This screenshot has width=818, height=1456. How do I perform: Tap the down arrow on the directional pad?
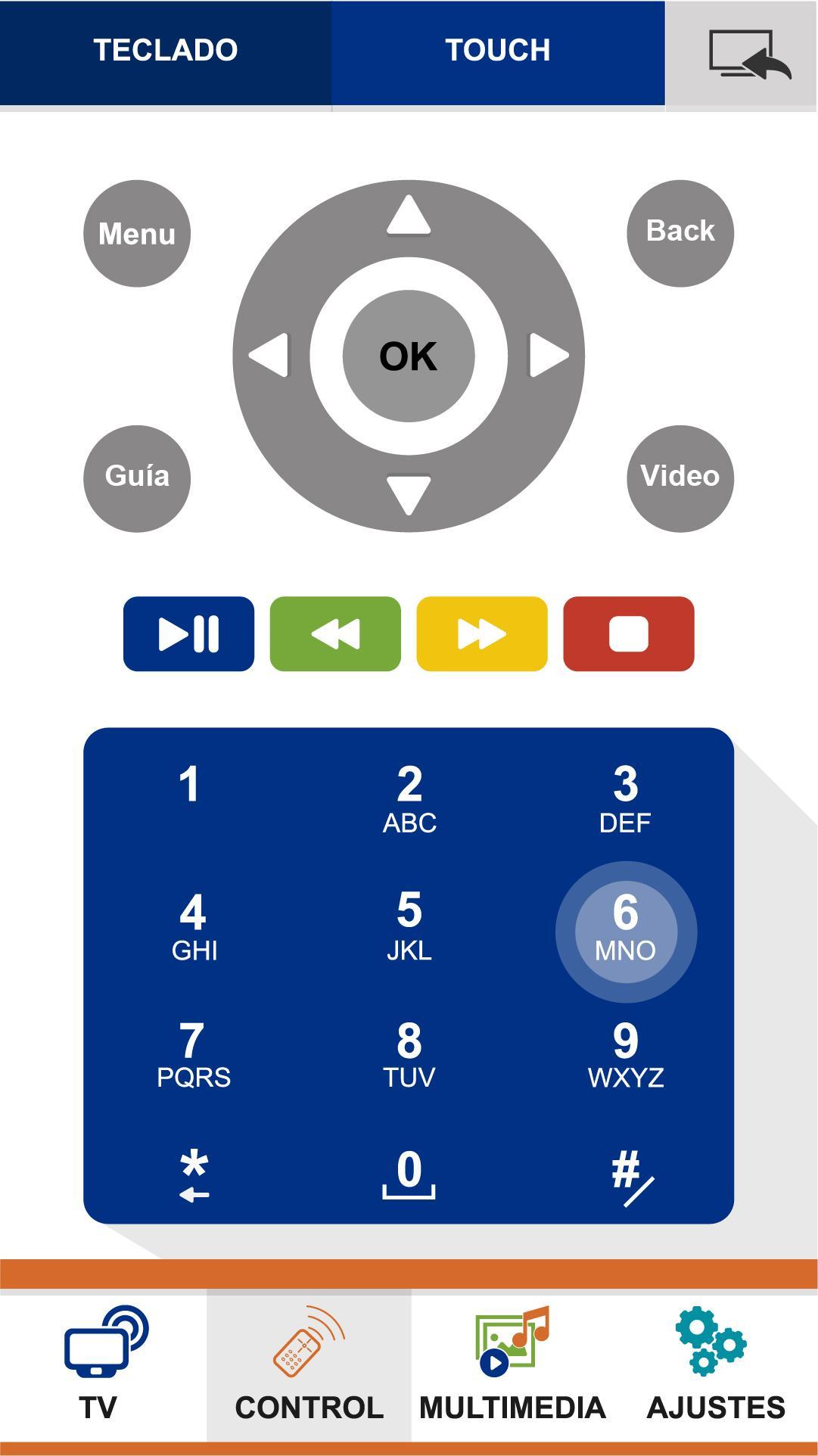click(x=409, y=494)
